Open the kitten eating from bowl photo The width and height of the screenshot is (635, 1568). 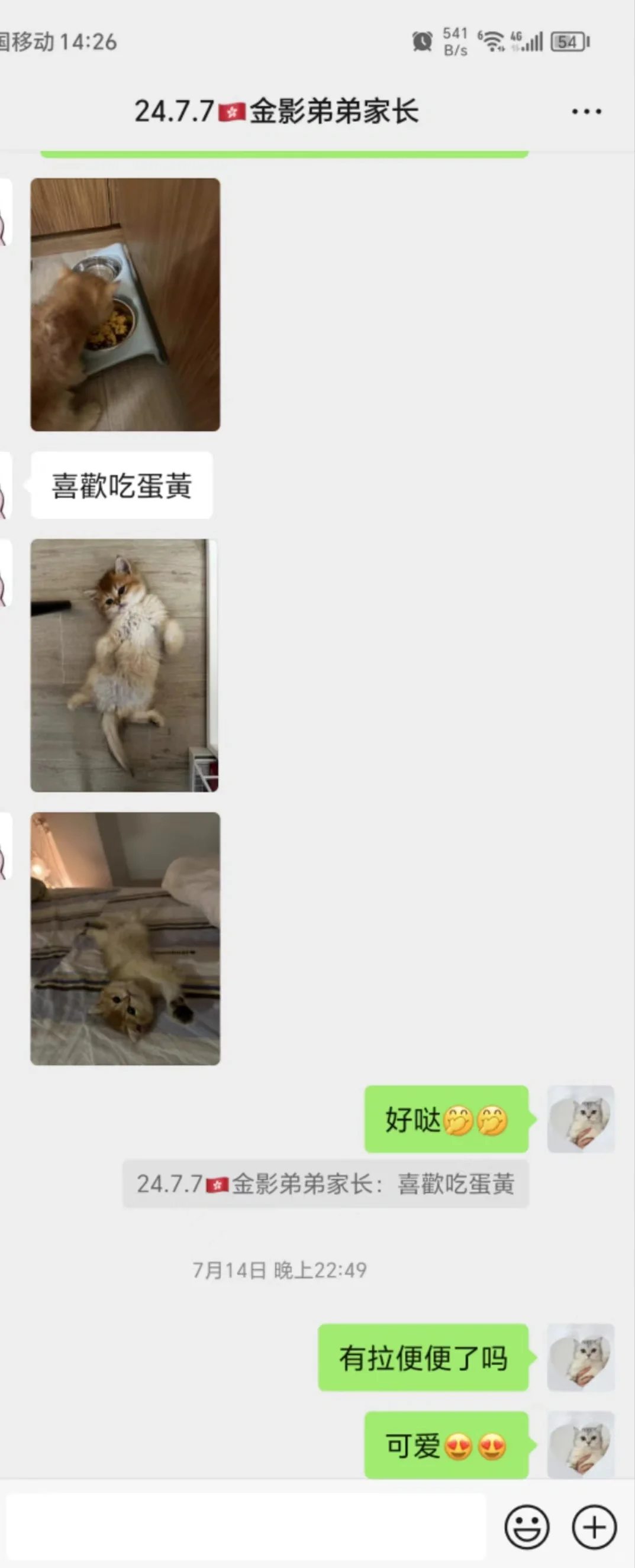click(x=124, y=305)
